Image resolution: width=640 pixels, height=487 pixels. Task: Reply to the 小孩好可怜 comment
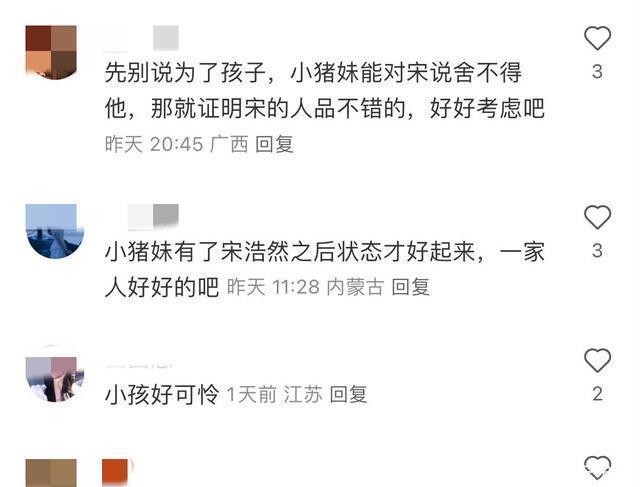(348, 394)
